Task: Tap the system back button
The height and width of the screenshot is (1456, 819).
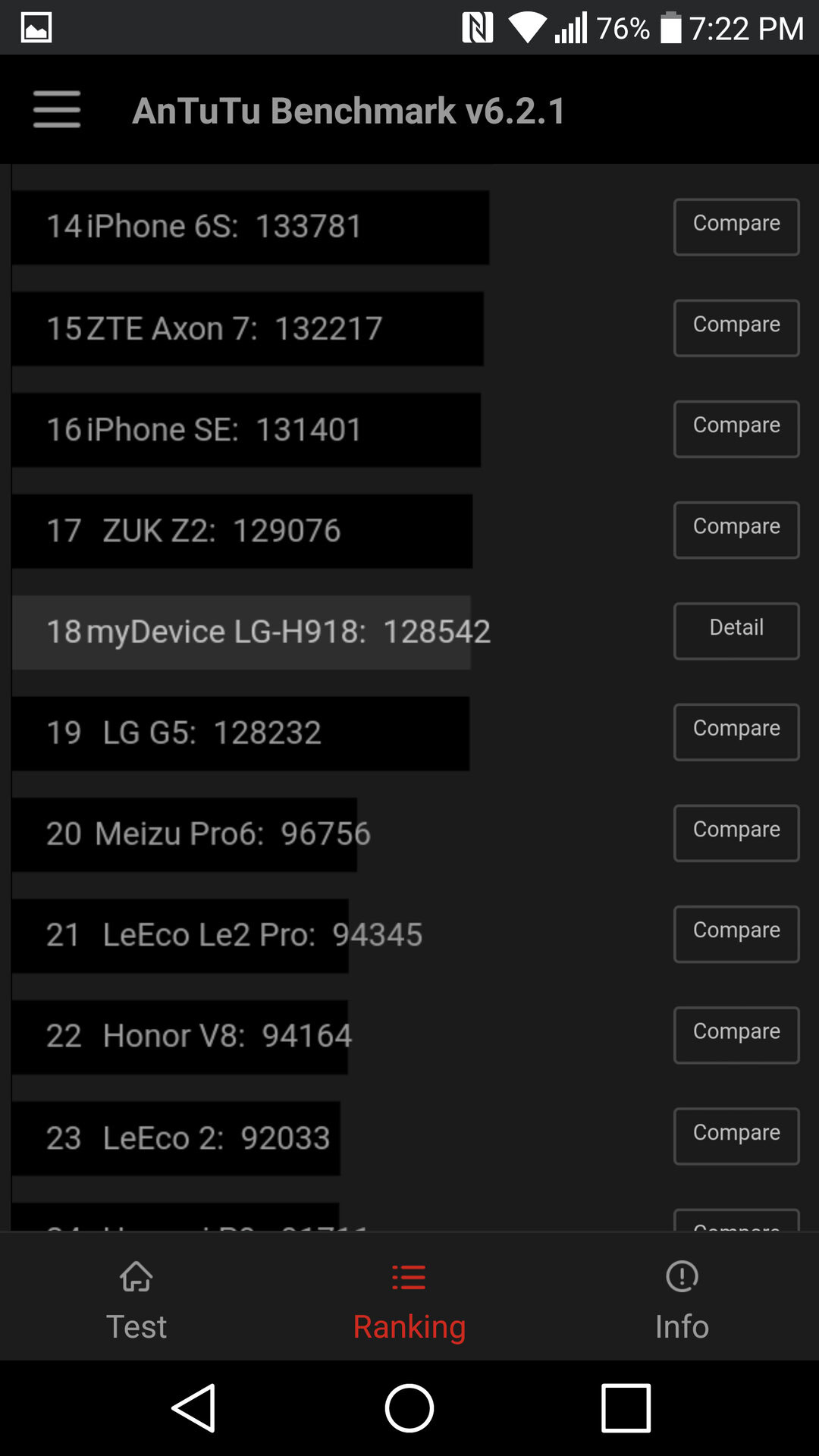Action: point(194,1407)
